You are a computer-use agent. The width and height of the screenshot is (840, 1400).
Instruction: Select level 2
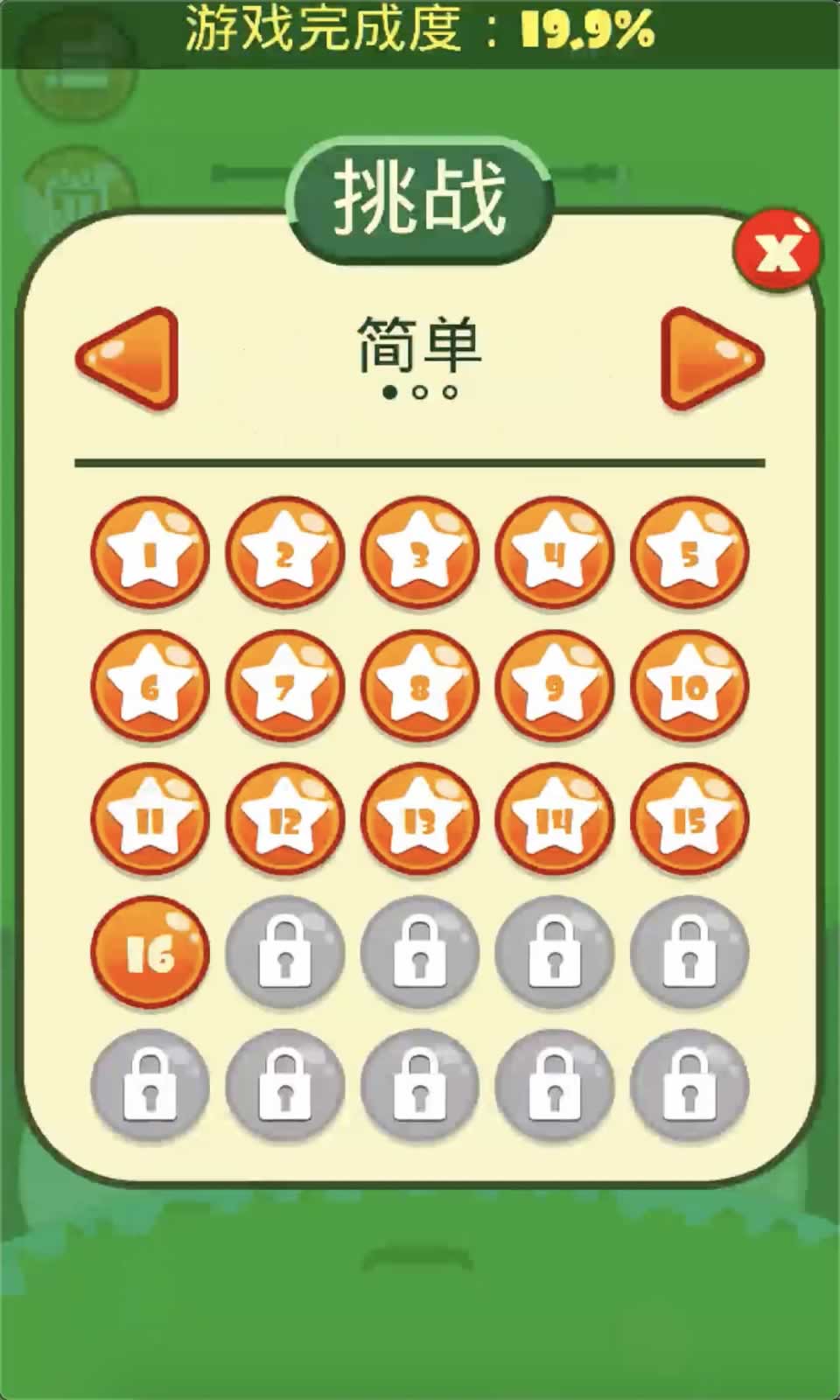(x=285, y=554)
